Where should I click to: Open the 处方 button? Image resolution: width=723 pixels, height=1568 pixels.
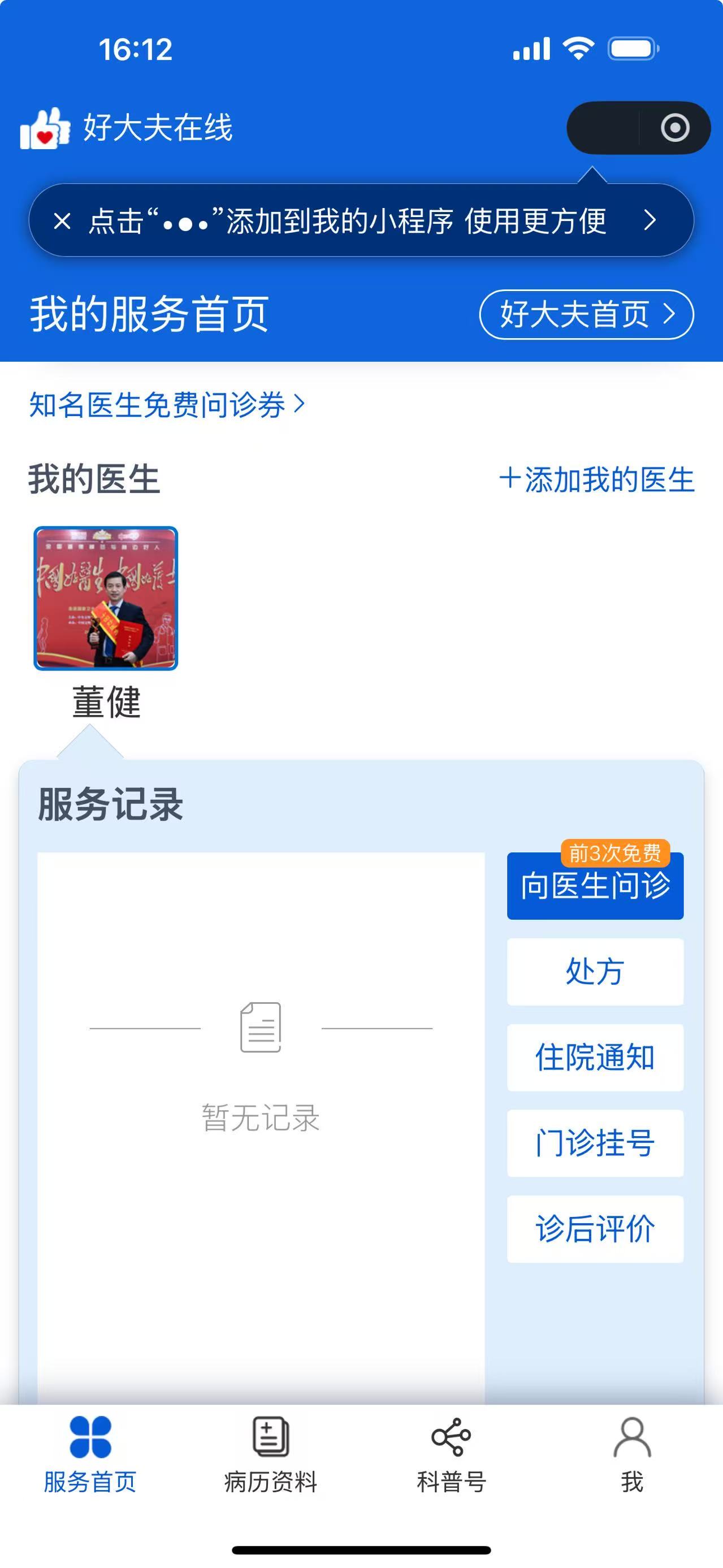coord(595,972)
